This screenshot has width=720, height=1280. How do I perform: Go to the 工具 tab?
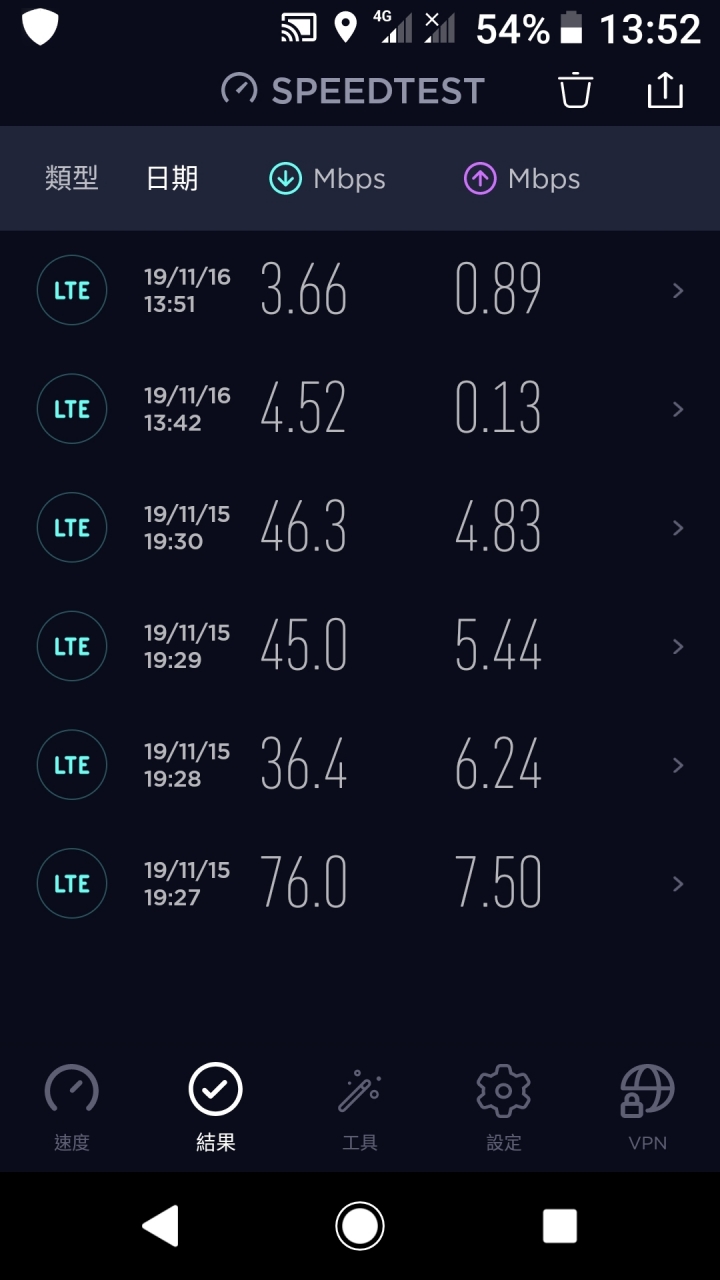pyautogui.click(x=360, y=1108)
